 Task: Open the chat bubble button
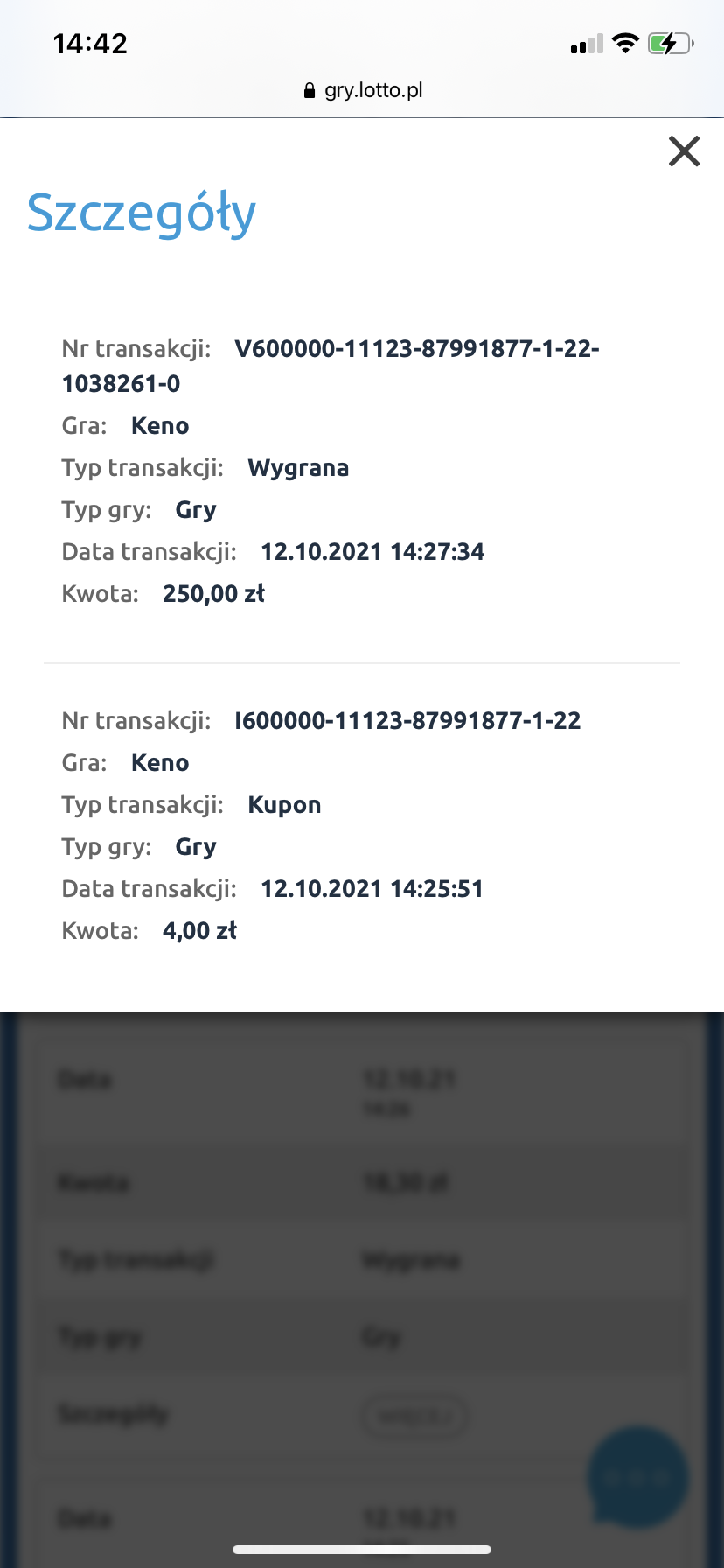637,1477
